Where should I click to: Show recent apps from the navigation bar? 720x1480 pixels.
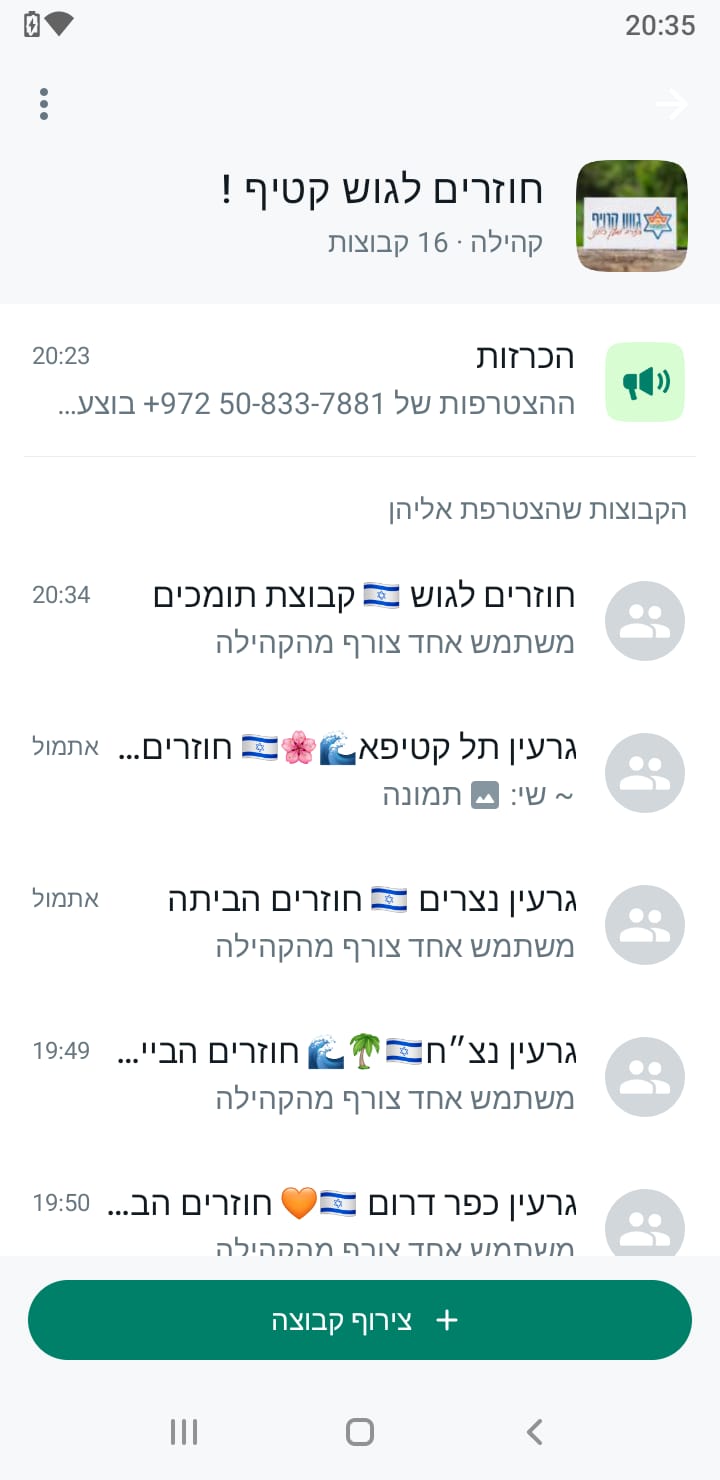pyautogui.click(x=184, y=1432)
